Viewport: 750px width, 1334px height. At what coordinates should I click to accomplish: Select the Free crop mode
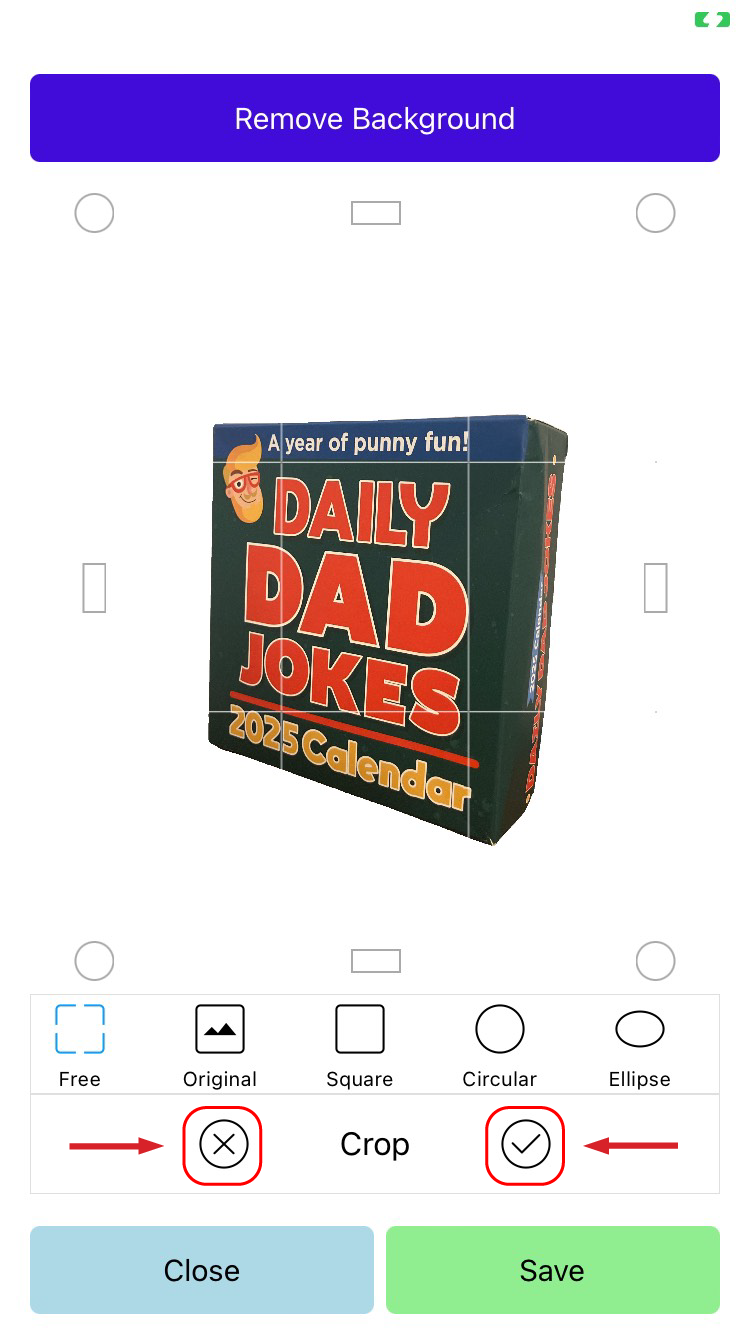coord(80,1044)
